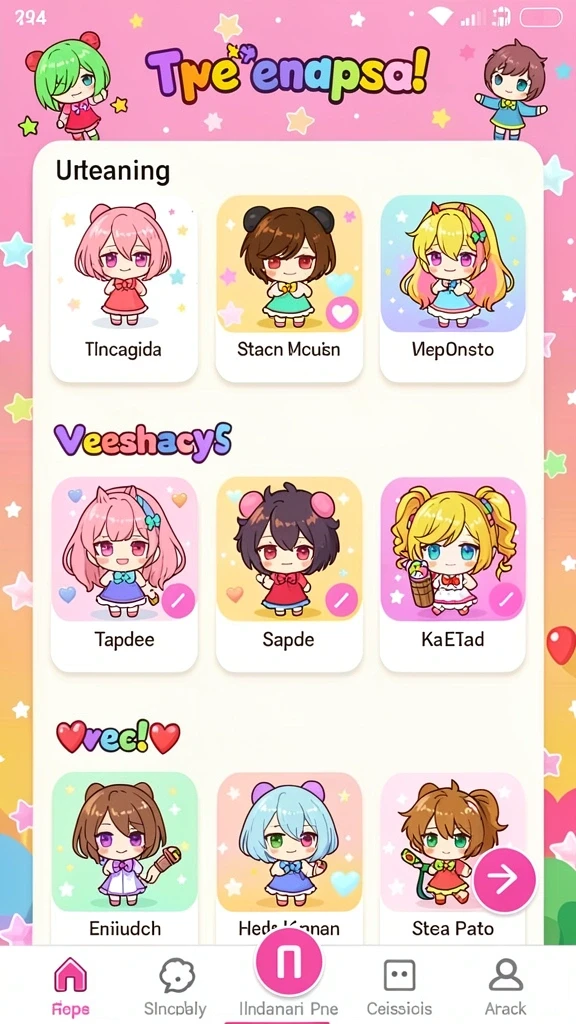576x1024 pixels.
Task: Open the Tapdee character card
Action: pos(124,574)
